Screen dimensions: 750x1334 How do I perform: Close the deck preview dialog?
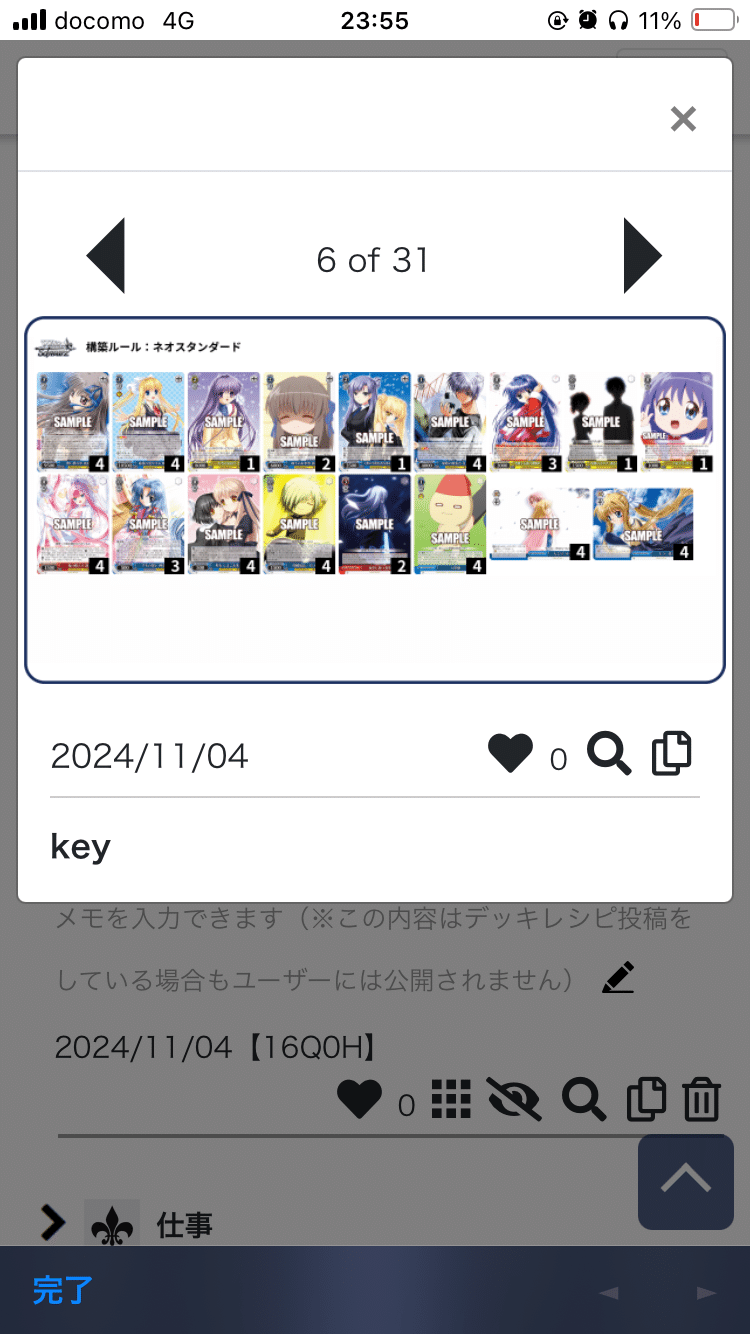[683, 120]
